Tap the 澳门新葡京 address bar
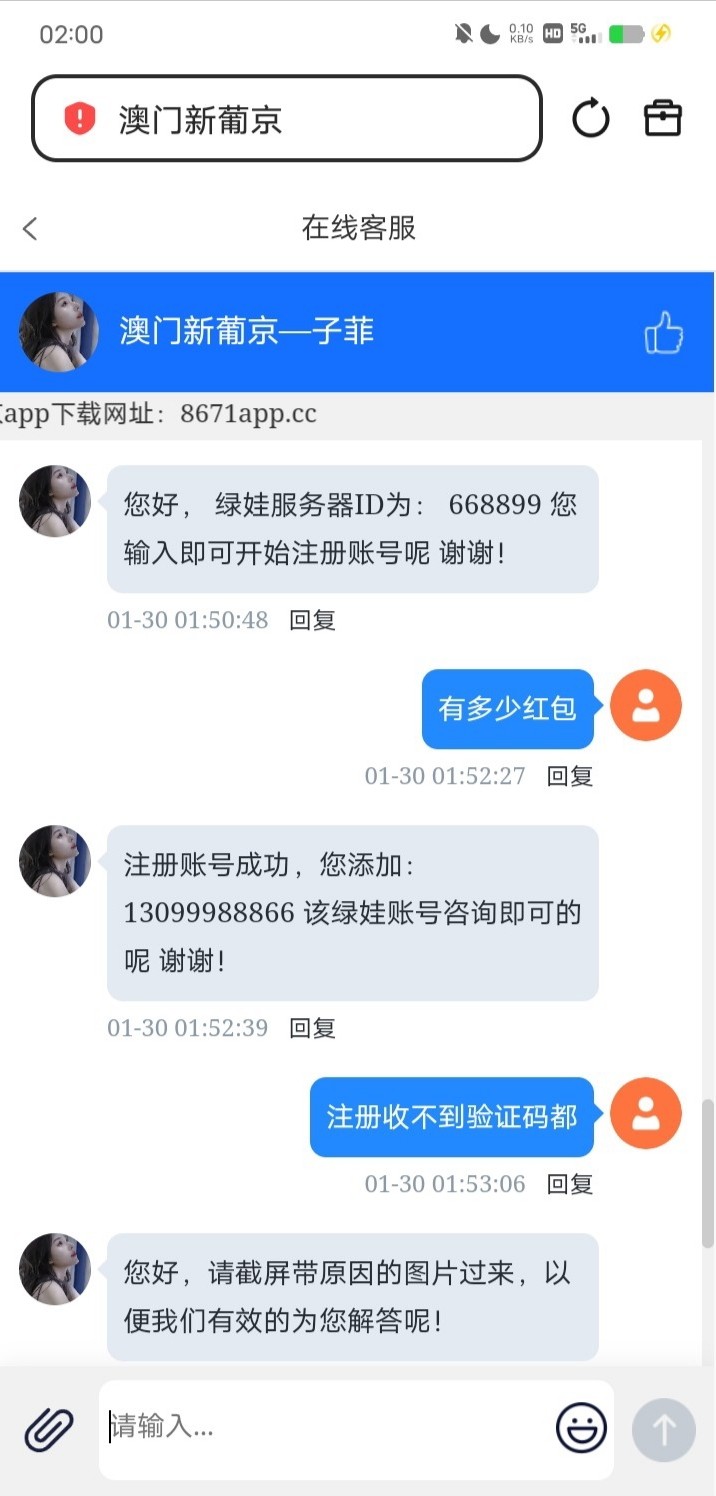 pos(286,119)
